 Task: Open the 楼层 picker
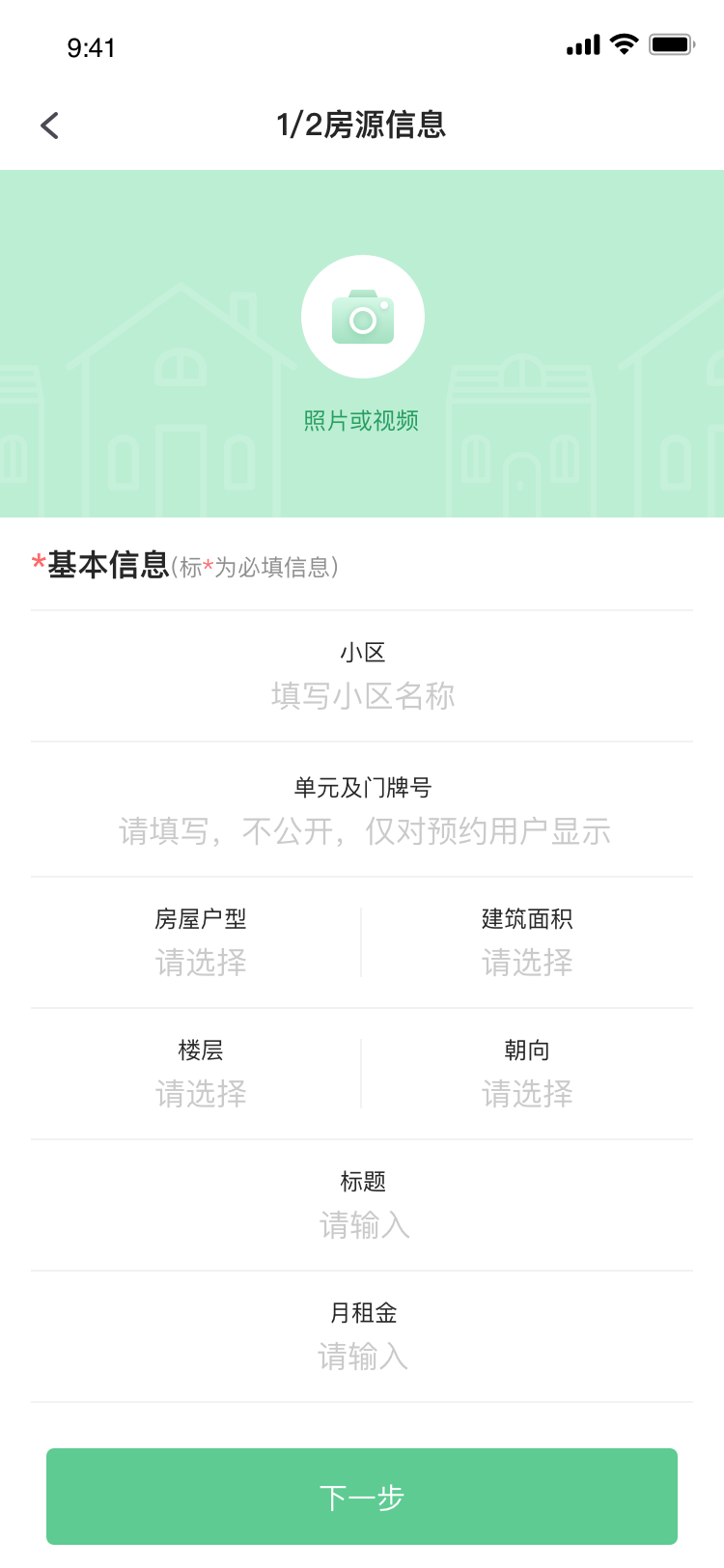[201, 1093]
